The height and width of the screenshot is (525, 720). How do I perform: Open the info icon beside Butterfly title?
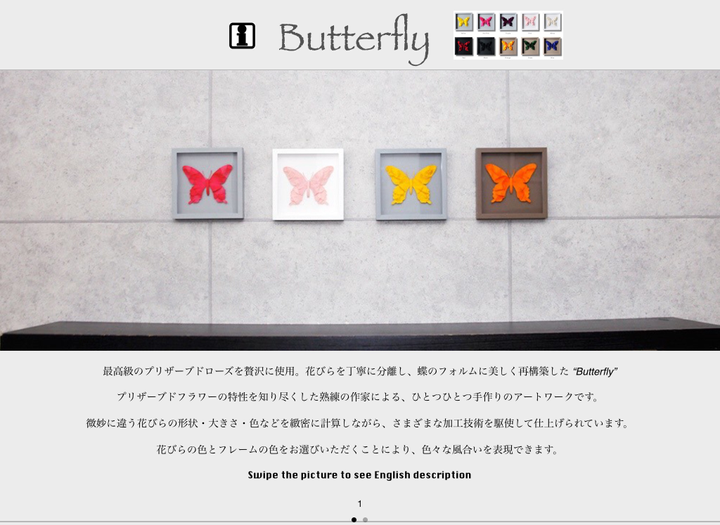point(242,36)
